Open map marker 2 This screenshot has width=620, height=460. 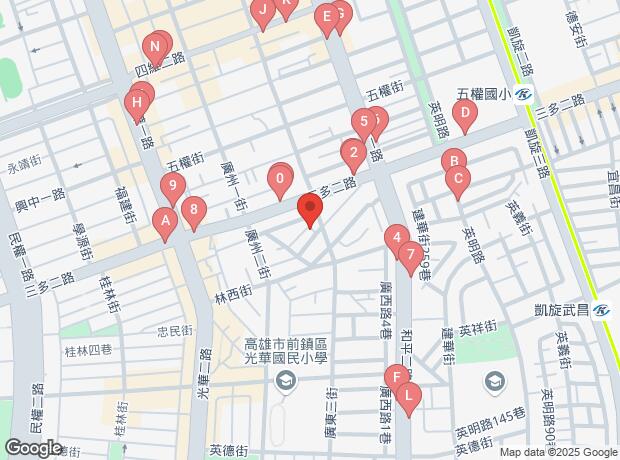(352, 153)
